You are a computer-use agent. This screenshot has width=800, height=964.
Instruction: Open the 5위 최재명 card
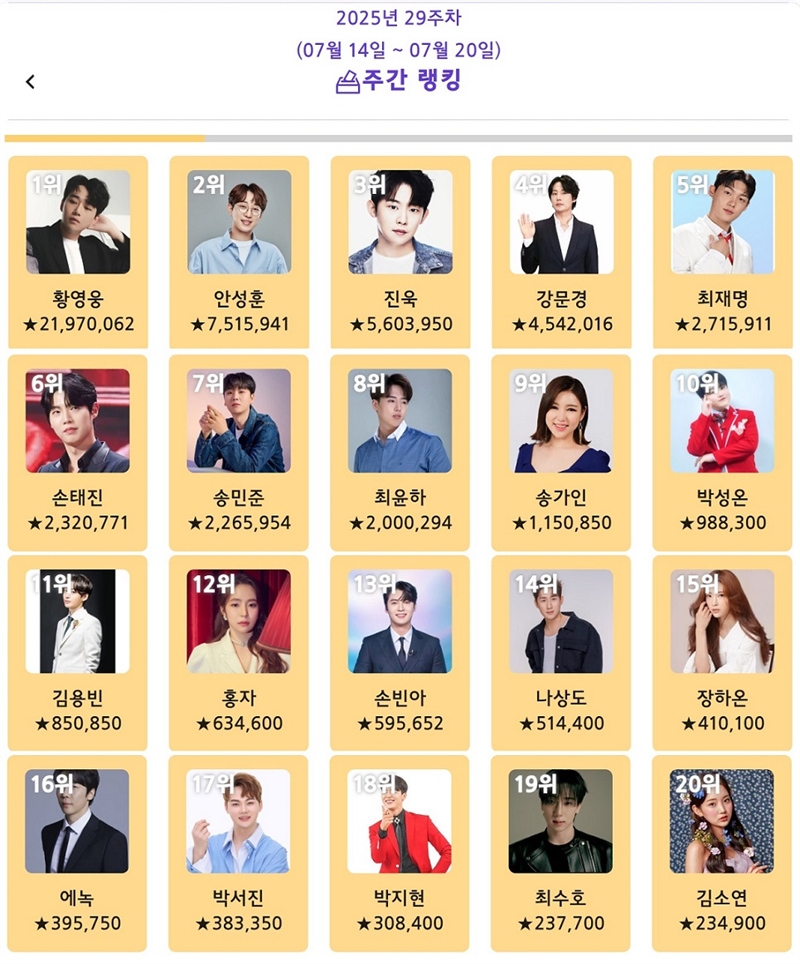pos(722,250)
